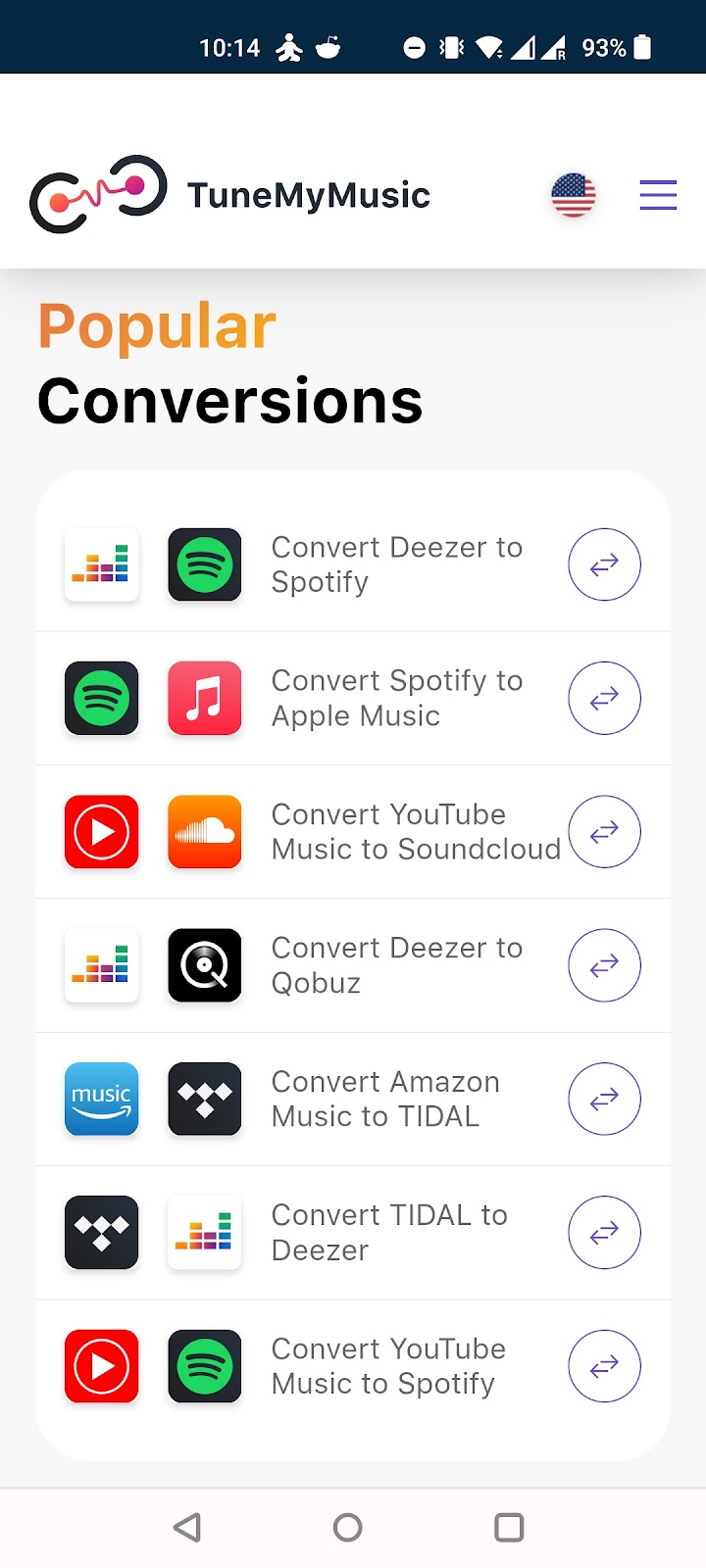Open Convert TIDAL to Deezer
This screenshot has width=706, height=1568.
604,1232
